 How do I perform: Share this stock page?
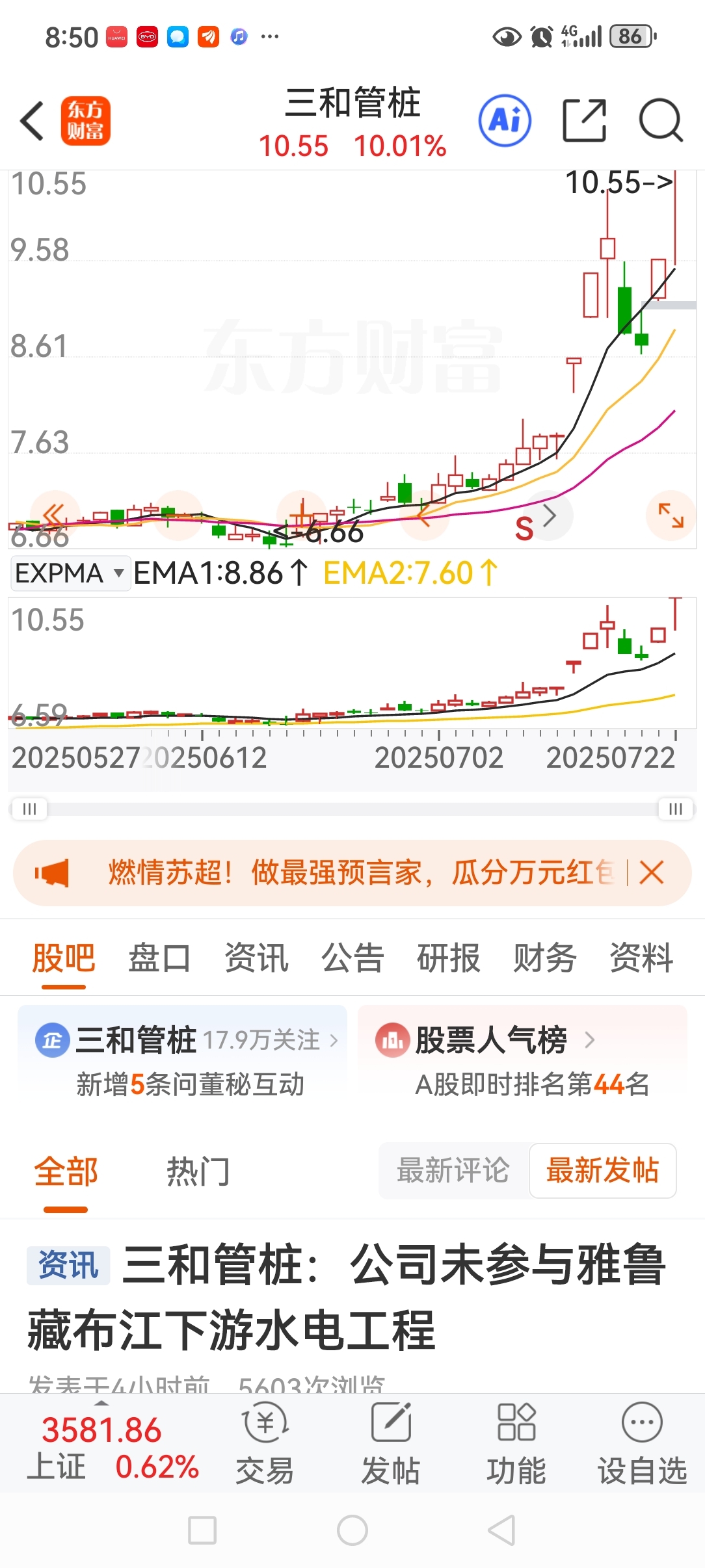click(x=584, y=120)
